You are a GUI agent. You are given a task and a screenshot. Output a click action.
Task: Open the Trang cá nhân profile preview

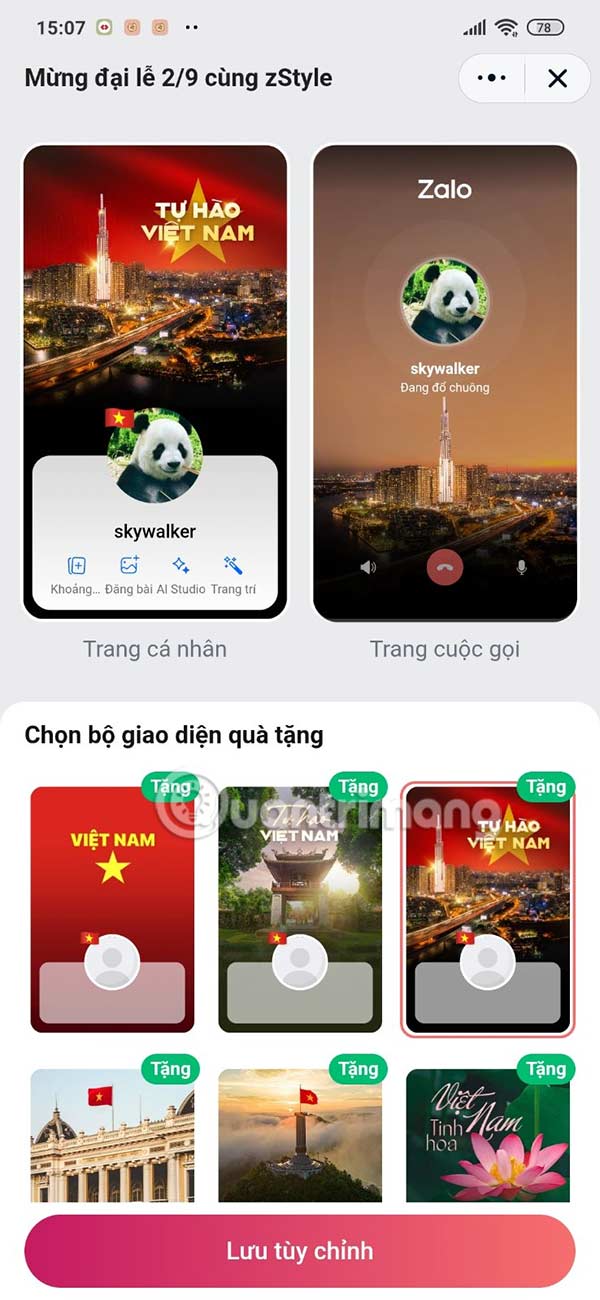(x=155, y=382)
